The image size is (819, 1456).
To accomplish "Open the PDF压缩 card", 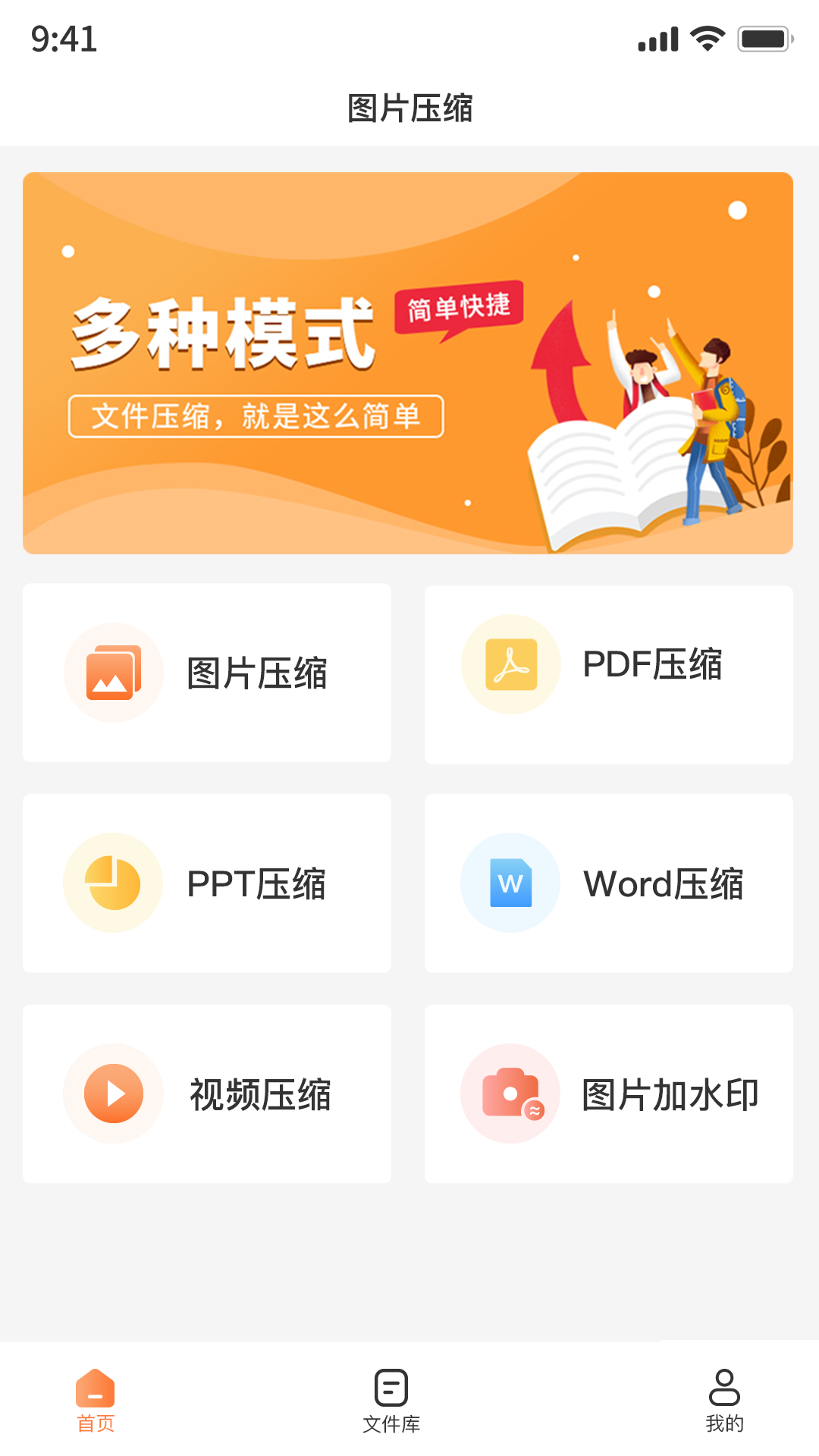I will (608, 674).
